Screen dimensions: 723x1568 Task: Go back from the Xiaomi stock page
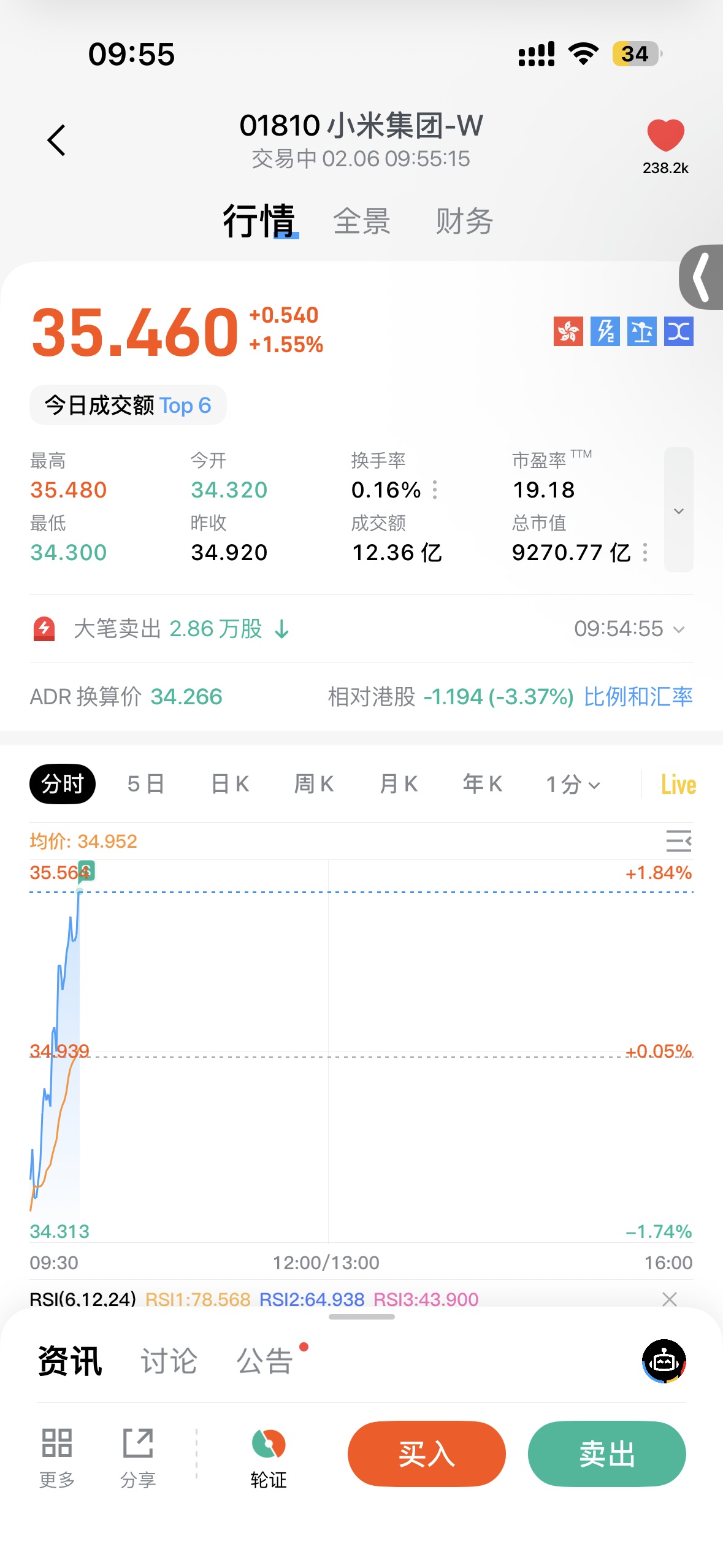[x=56, y=140]
